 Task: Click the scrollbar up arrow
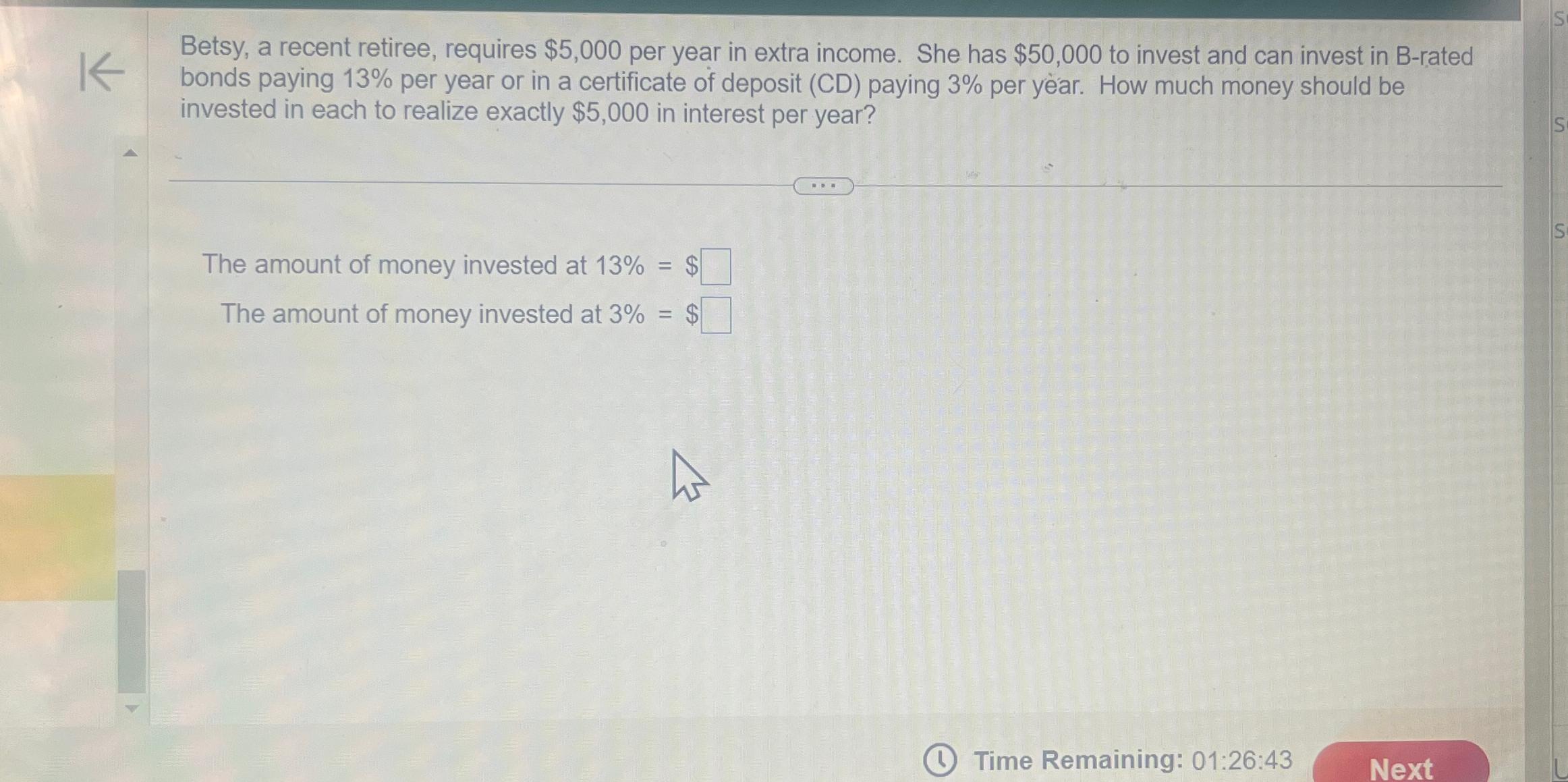click(x=131, y=153)
